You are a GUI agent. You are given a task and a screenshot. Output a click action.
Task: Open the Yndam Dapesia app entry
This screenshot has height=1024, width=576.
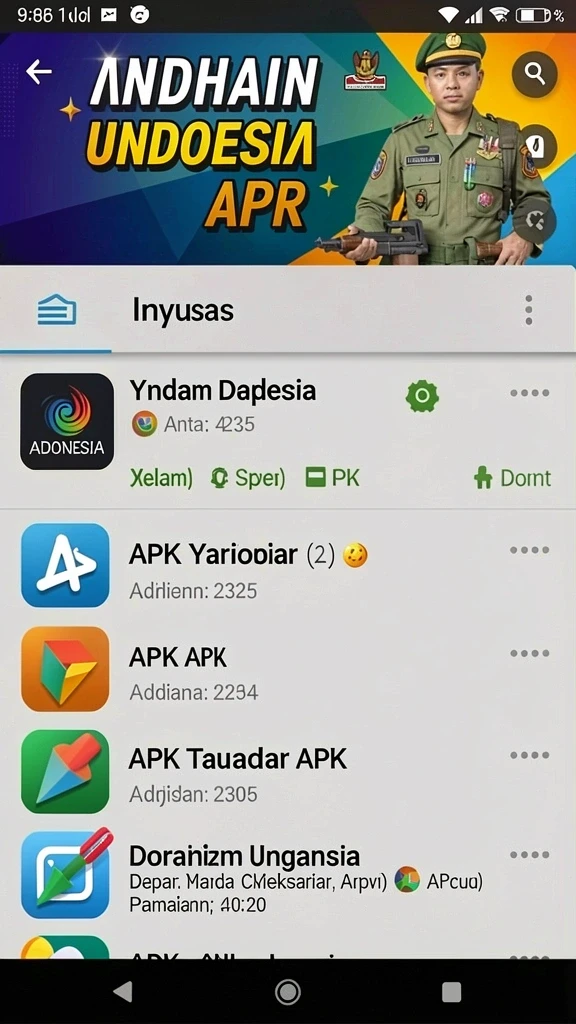[x=288, y=433]
